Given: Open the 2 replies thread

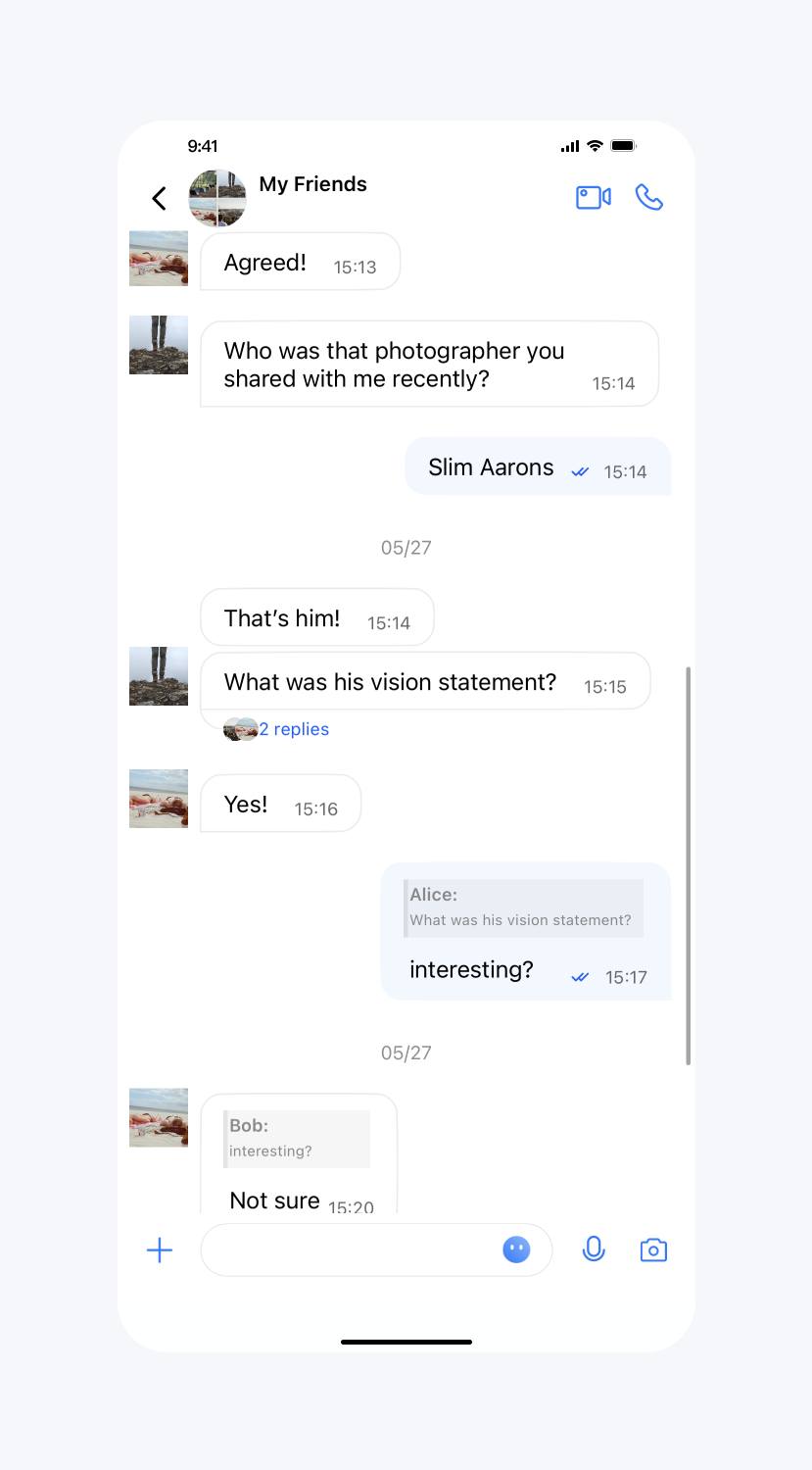Looking at the screenshot, I should coord(293,729).
